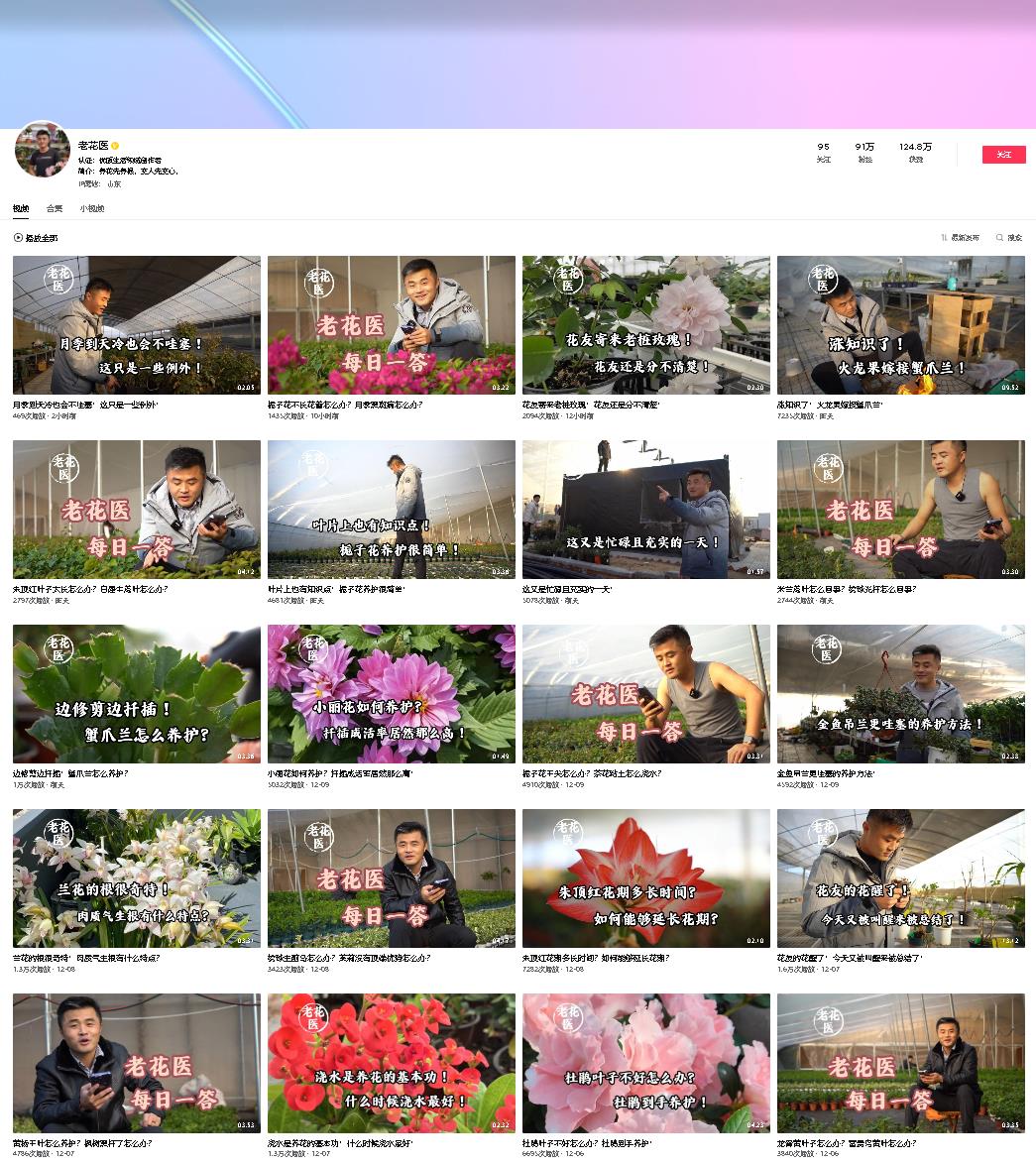Play the 兰花的根很奇特 video
1036x1166 pixels.
point(137,878)
